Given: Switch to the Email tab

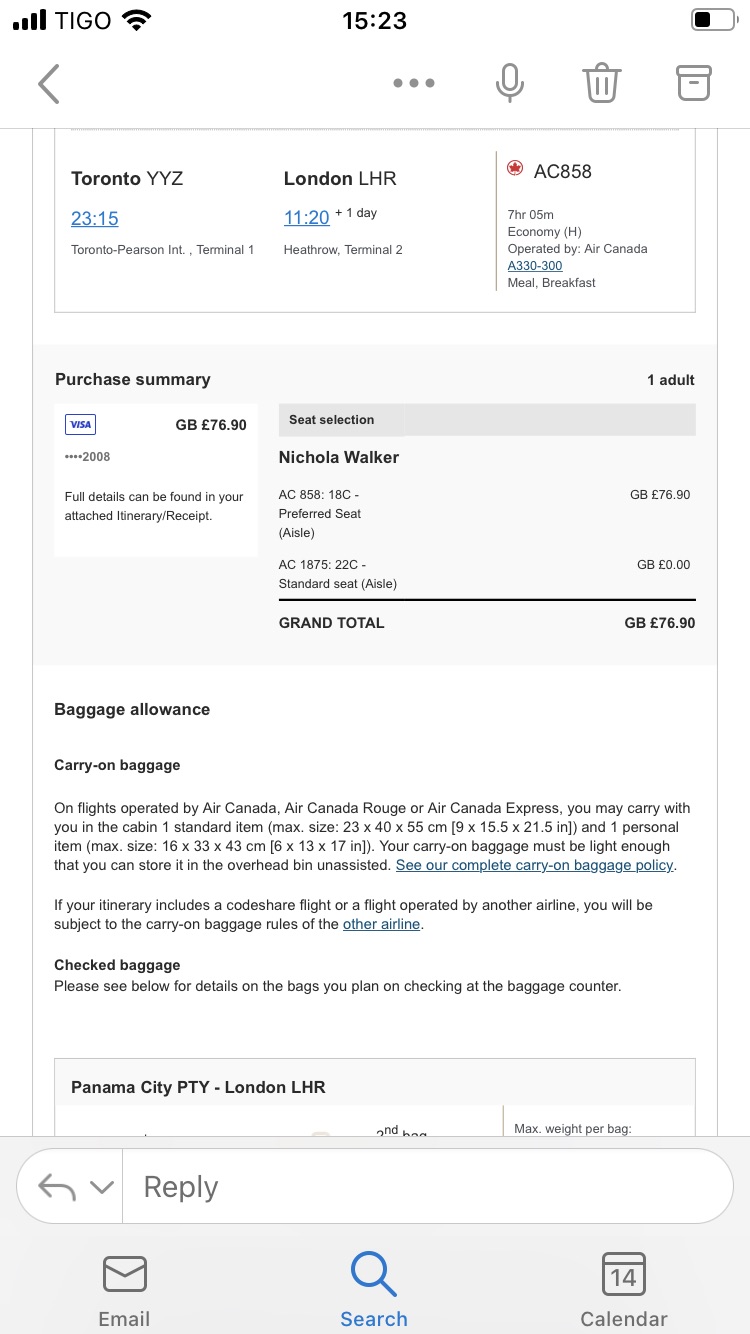Looking at the screenshot, I should tap(124, 1290).
